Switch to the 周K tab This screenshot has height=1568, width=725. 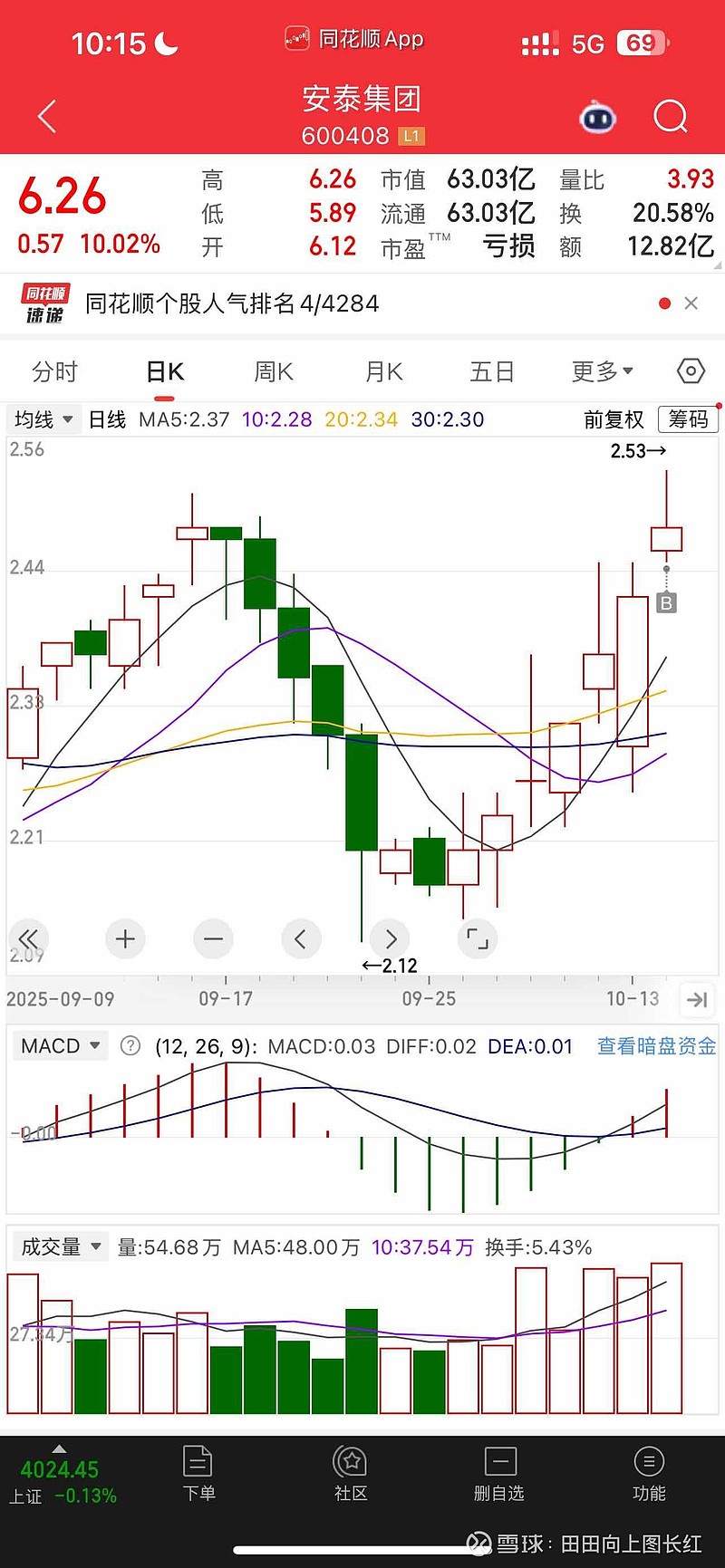pyautogui.click(x=274, y=371)
